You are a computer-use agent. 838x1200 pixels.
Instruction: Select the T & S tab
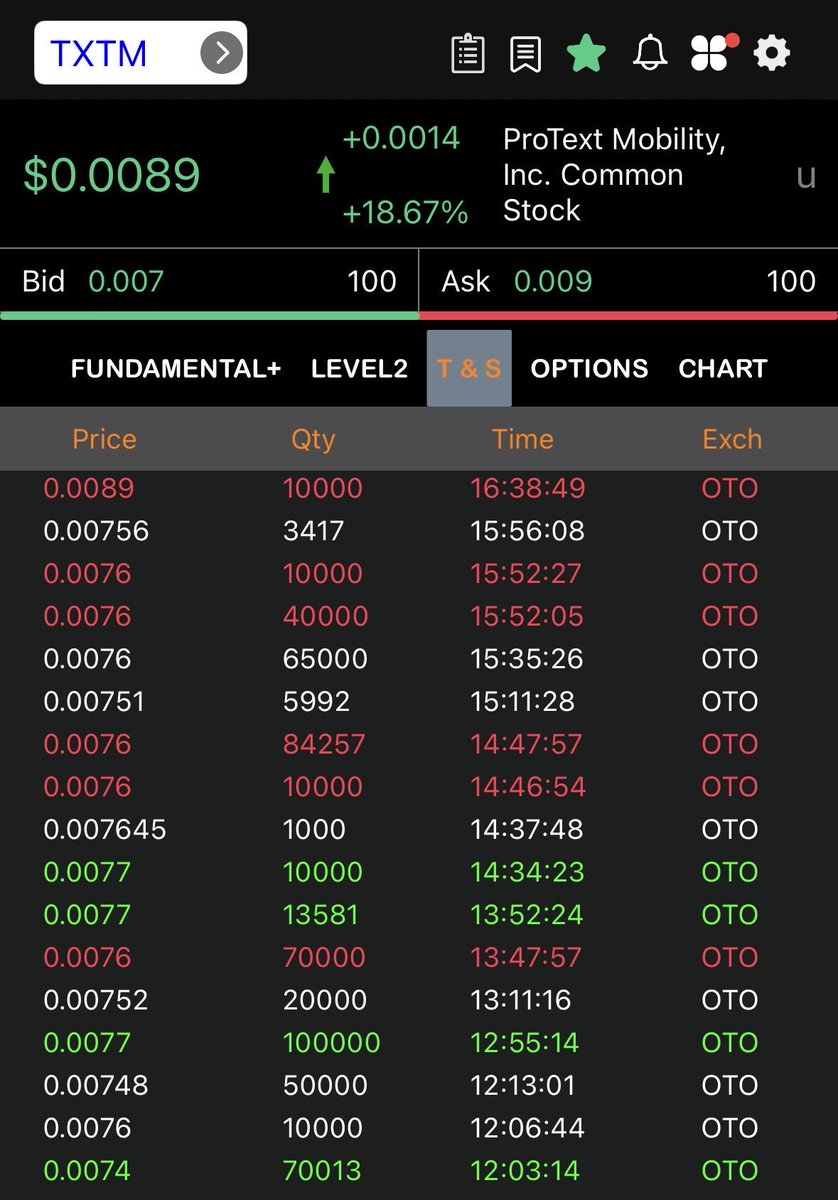point(469,369)
